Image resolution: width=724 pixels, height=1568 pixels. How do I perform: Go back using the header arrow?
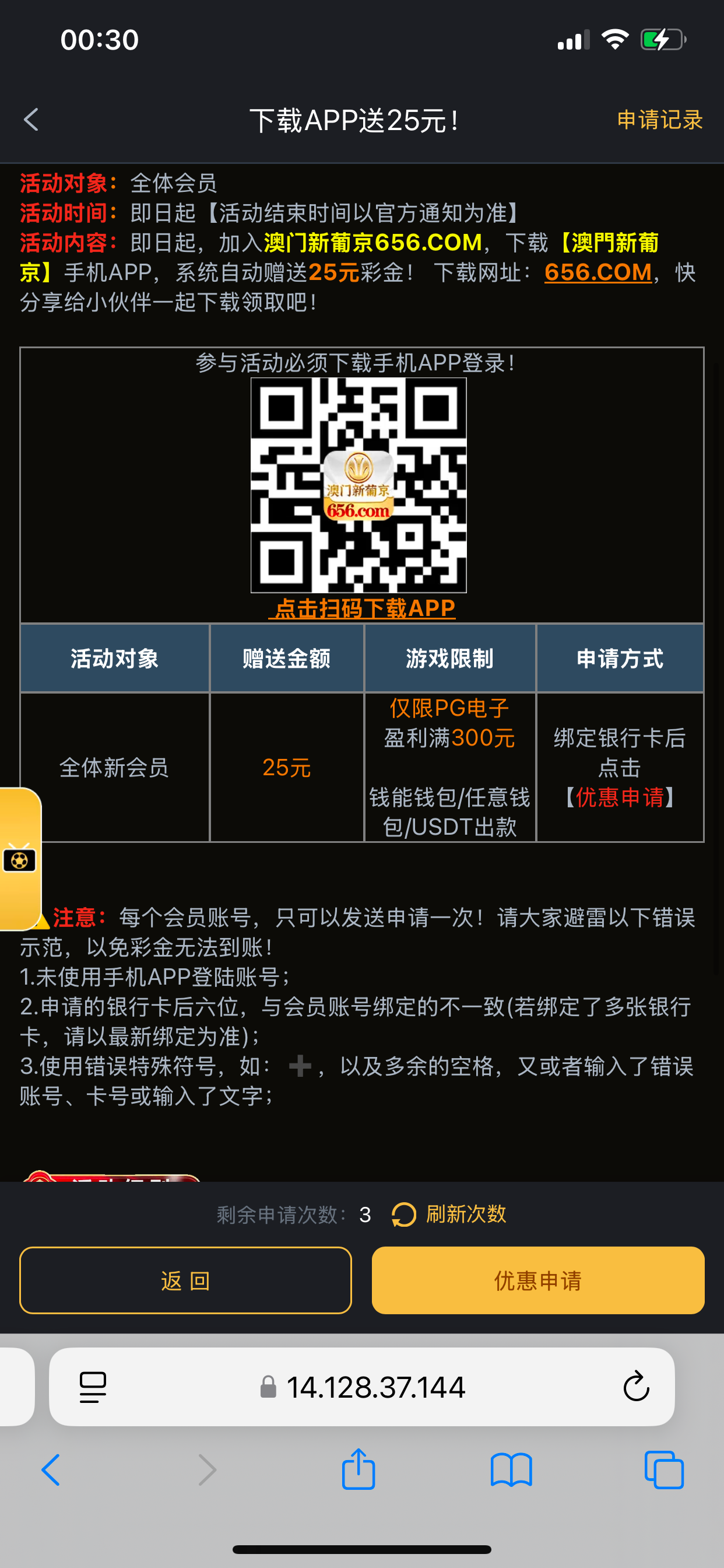(x=31, y=120)
